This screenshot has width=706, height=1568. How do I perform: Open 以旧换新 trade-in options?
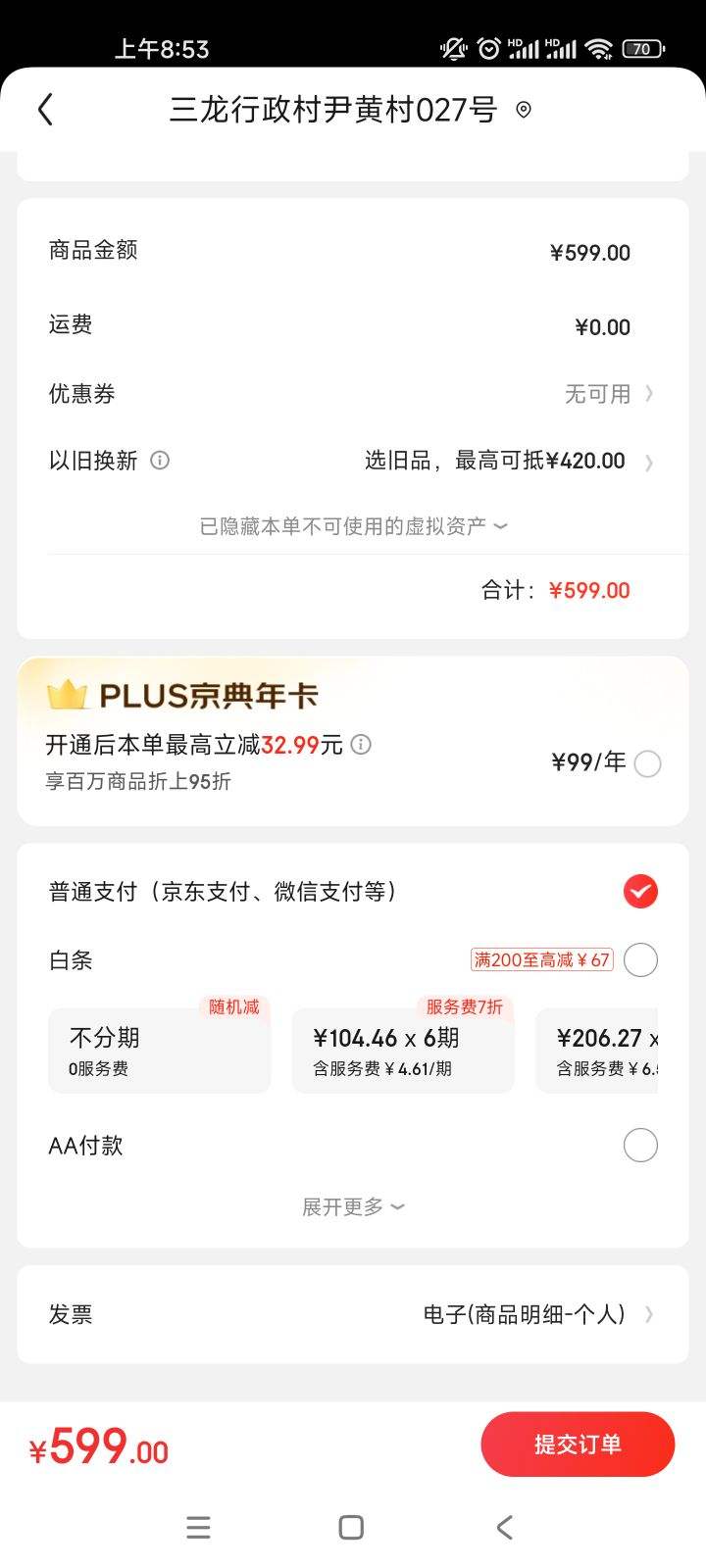(353, 461)
